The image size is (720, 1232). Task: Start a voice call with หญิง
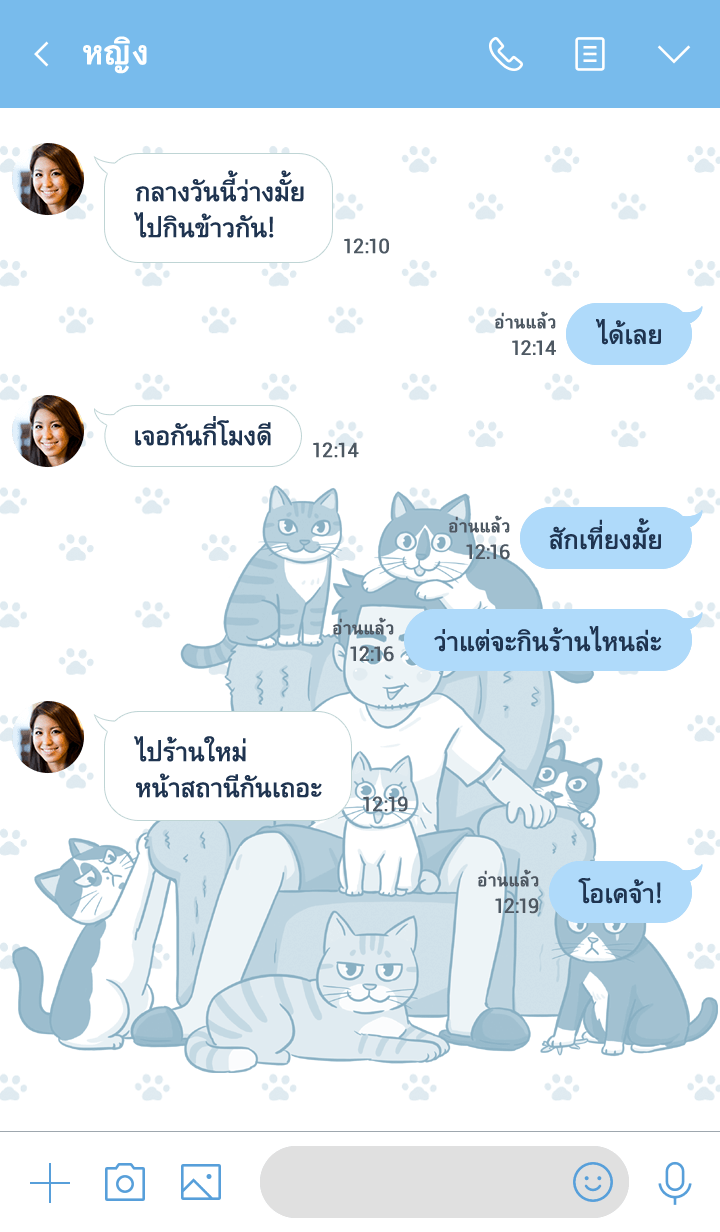click(x=505, y=54)
